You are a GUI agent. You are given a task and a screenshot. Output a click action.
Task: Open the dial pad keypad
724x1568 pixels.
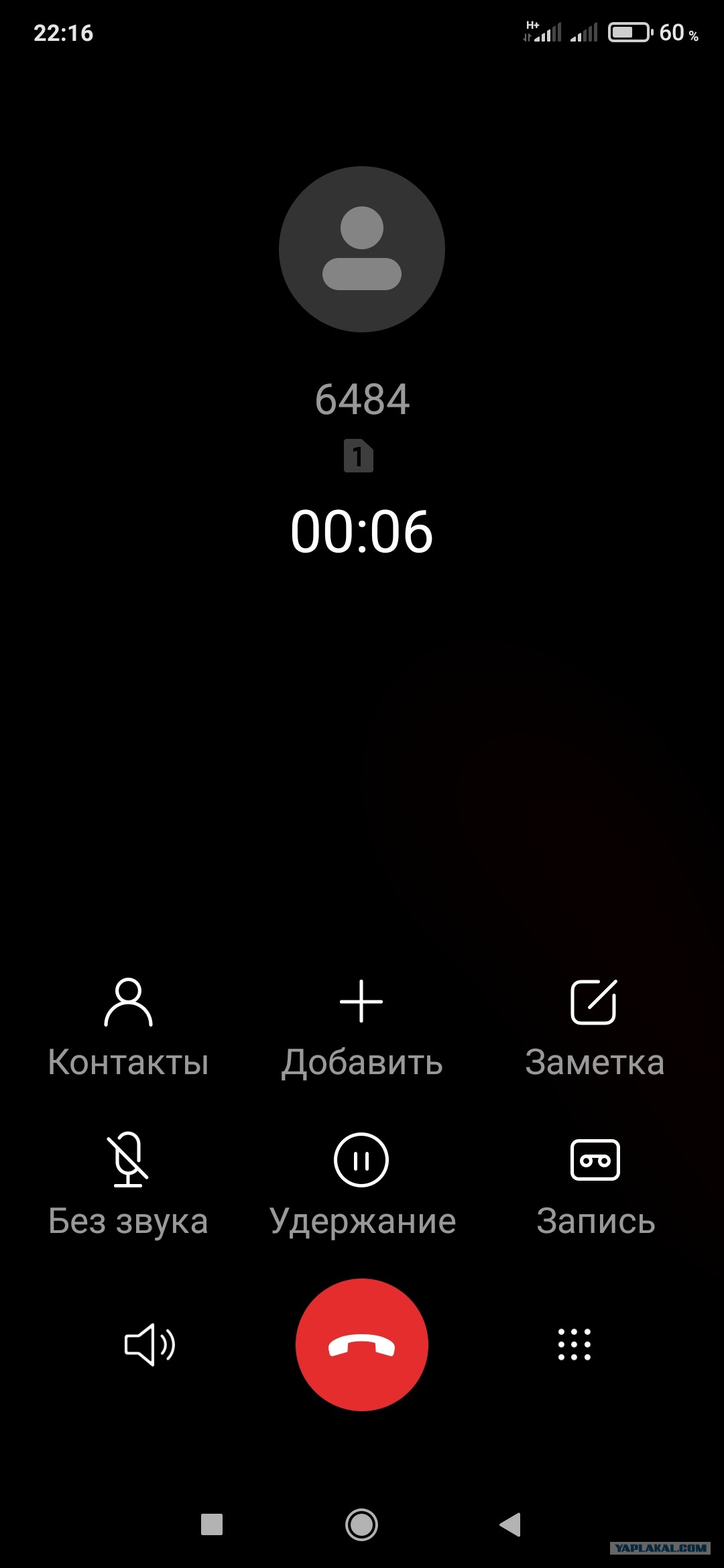pyautogui.click(x=575, y=1344)
